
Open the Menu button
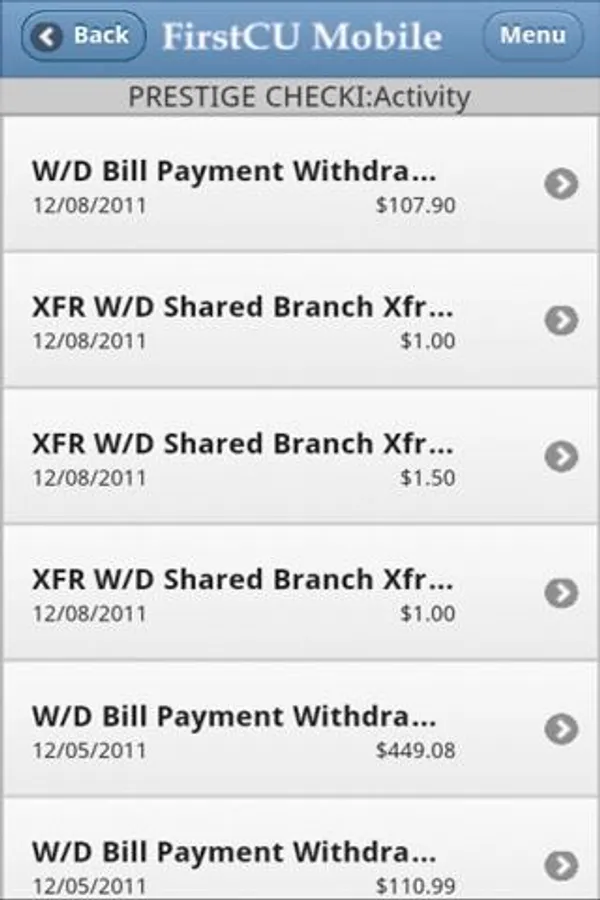[532, 36]
